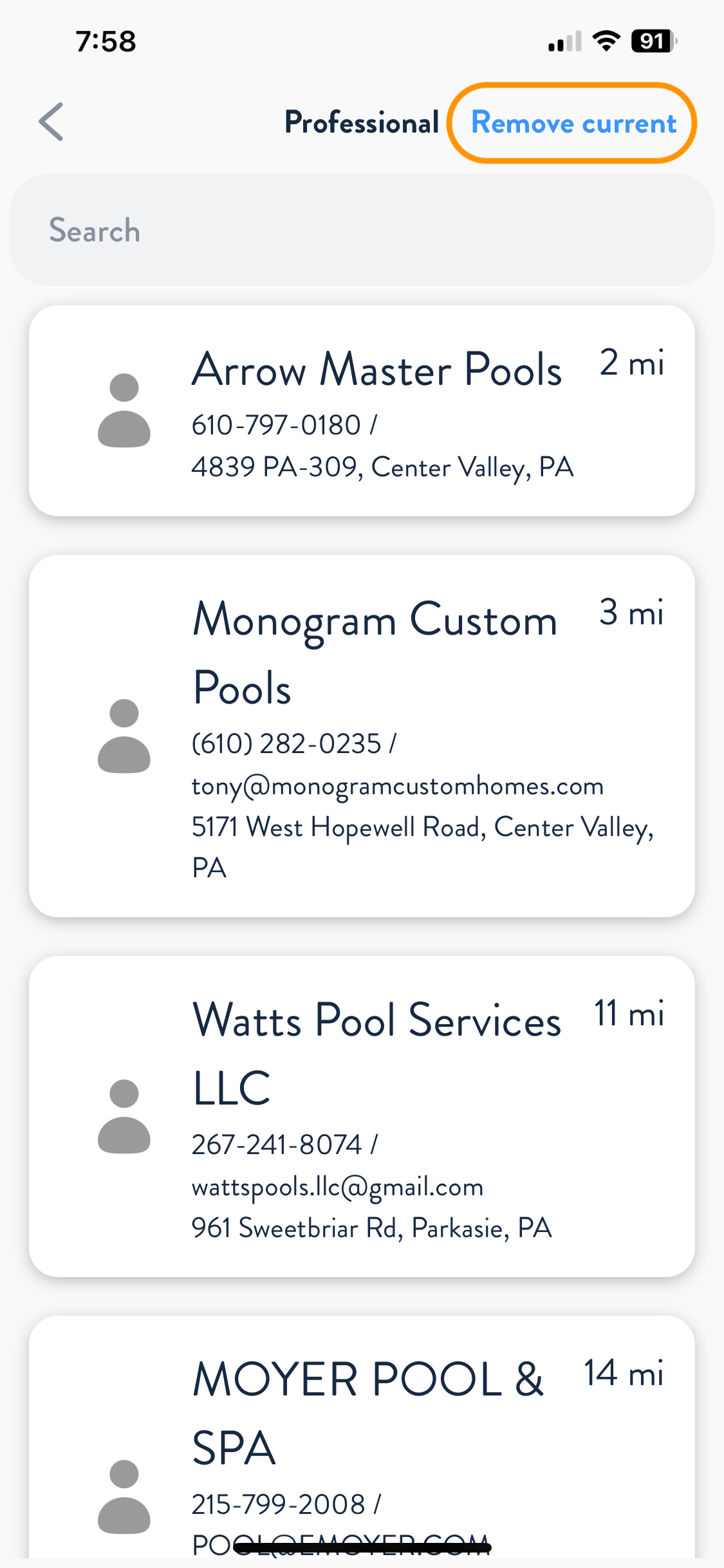Focus the Search field
The height and width of the screenshot is (1568, 724).
362,230
